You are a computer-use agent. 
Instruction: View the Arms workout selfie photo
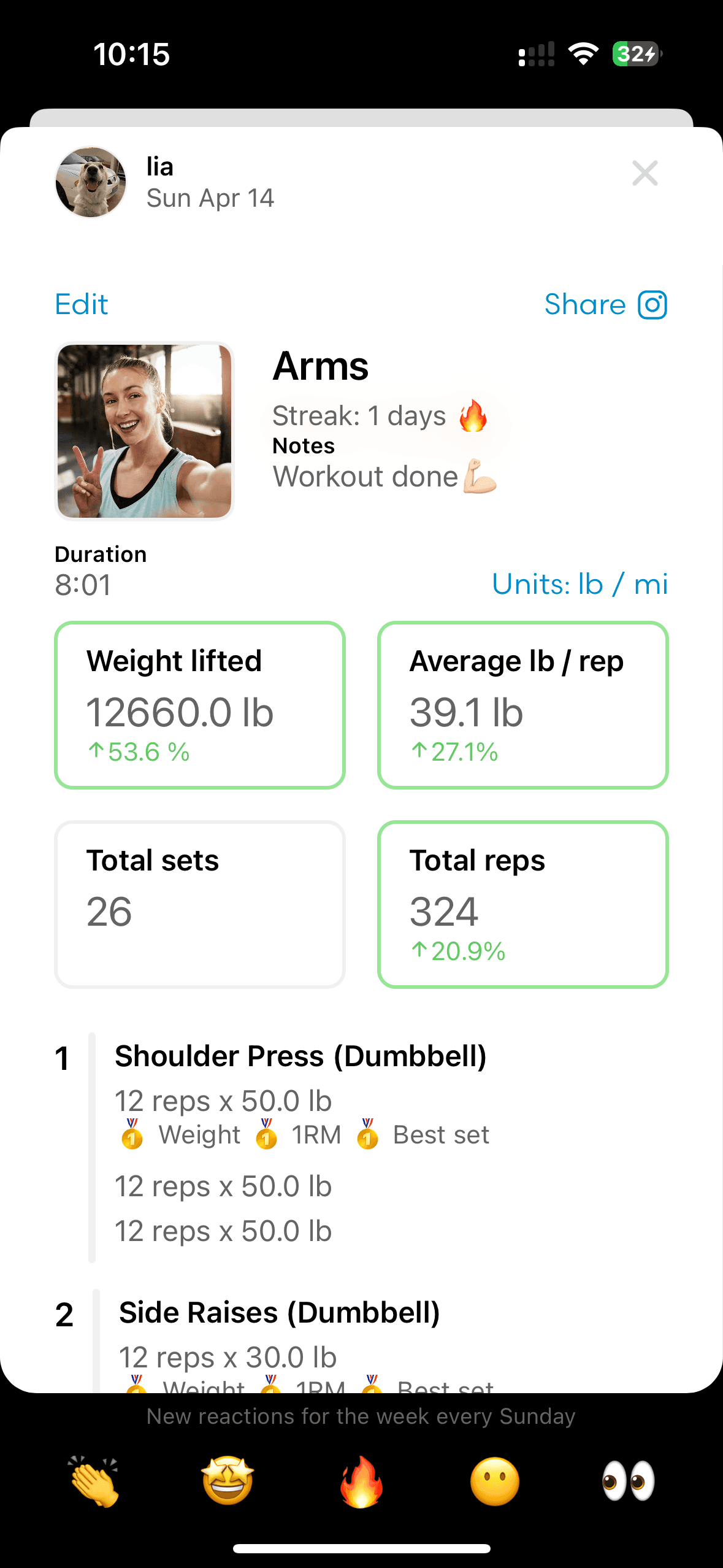point(145,431)
